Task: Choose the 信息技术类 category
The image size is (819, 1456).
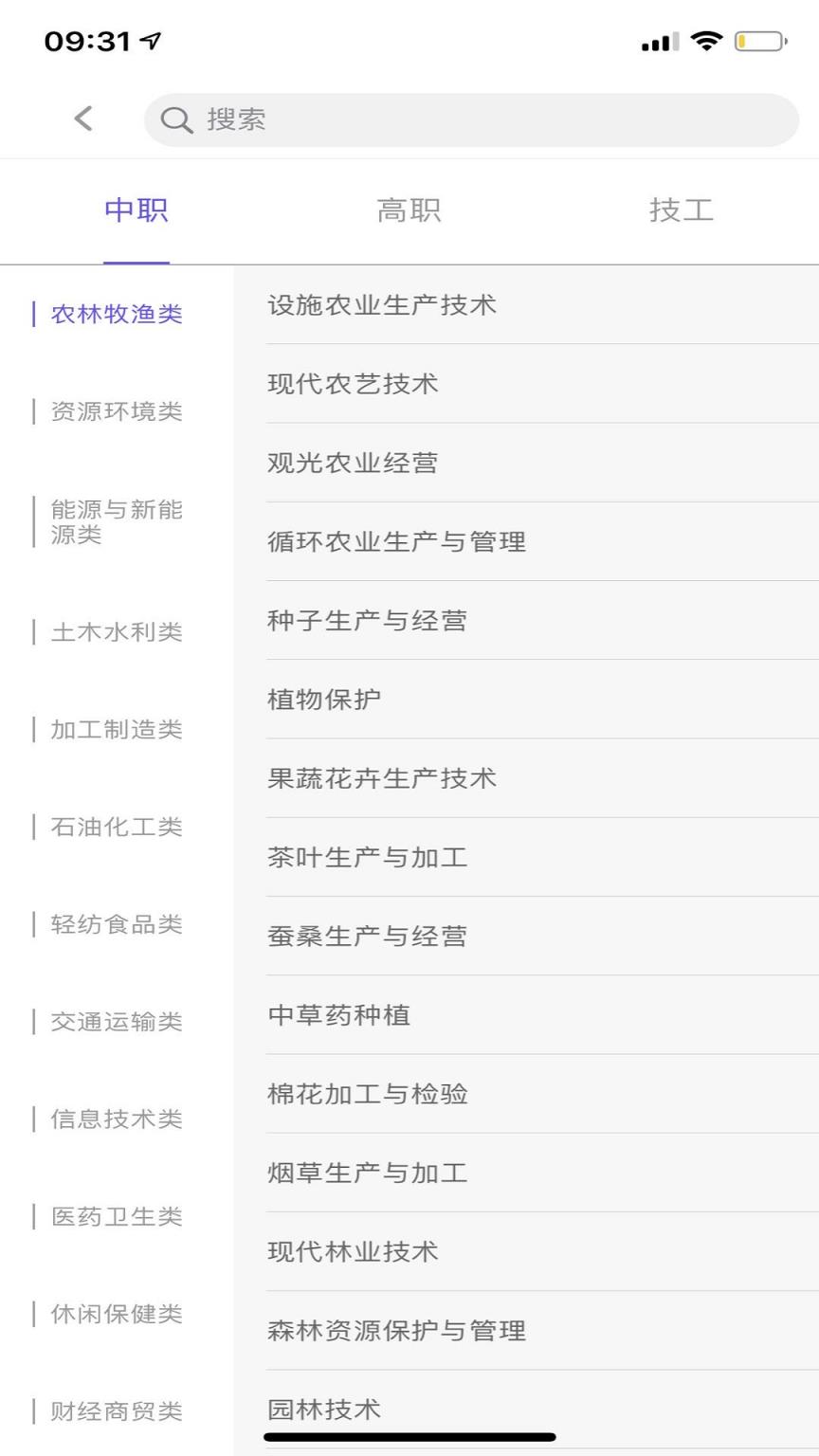Action: [x=114, y=1119]
